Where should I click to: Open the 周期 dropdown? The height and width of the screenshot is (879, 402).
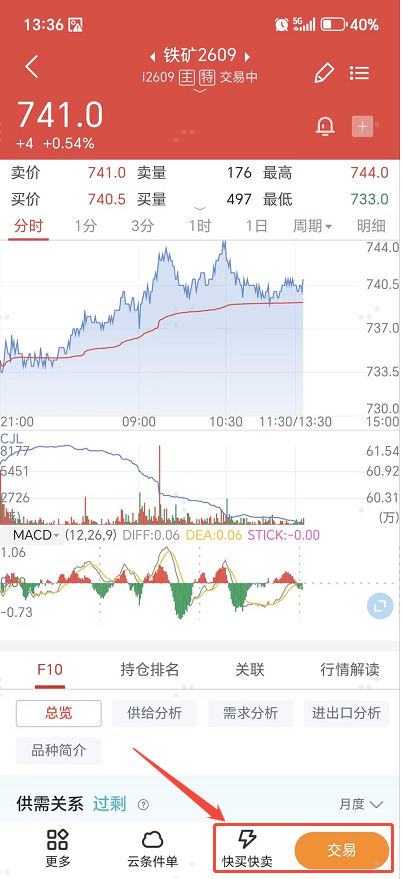pos(312,226)
